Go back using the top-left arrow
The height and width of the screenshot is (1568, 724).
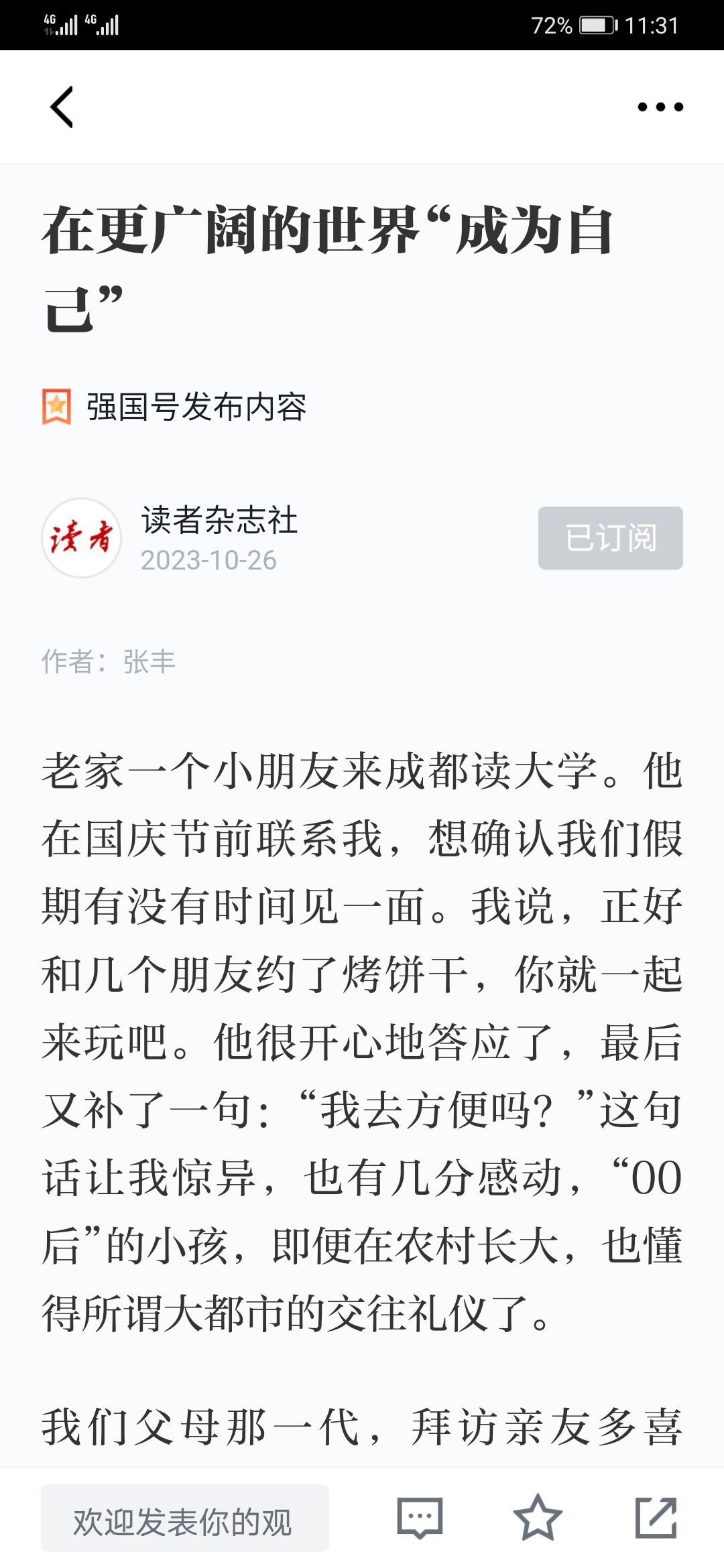62,107
